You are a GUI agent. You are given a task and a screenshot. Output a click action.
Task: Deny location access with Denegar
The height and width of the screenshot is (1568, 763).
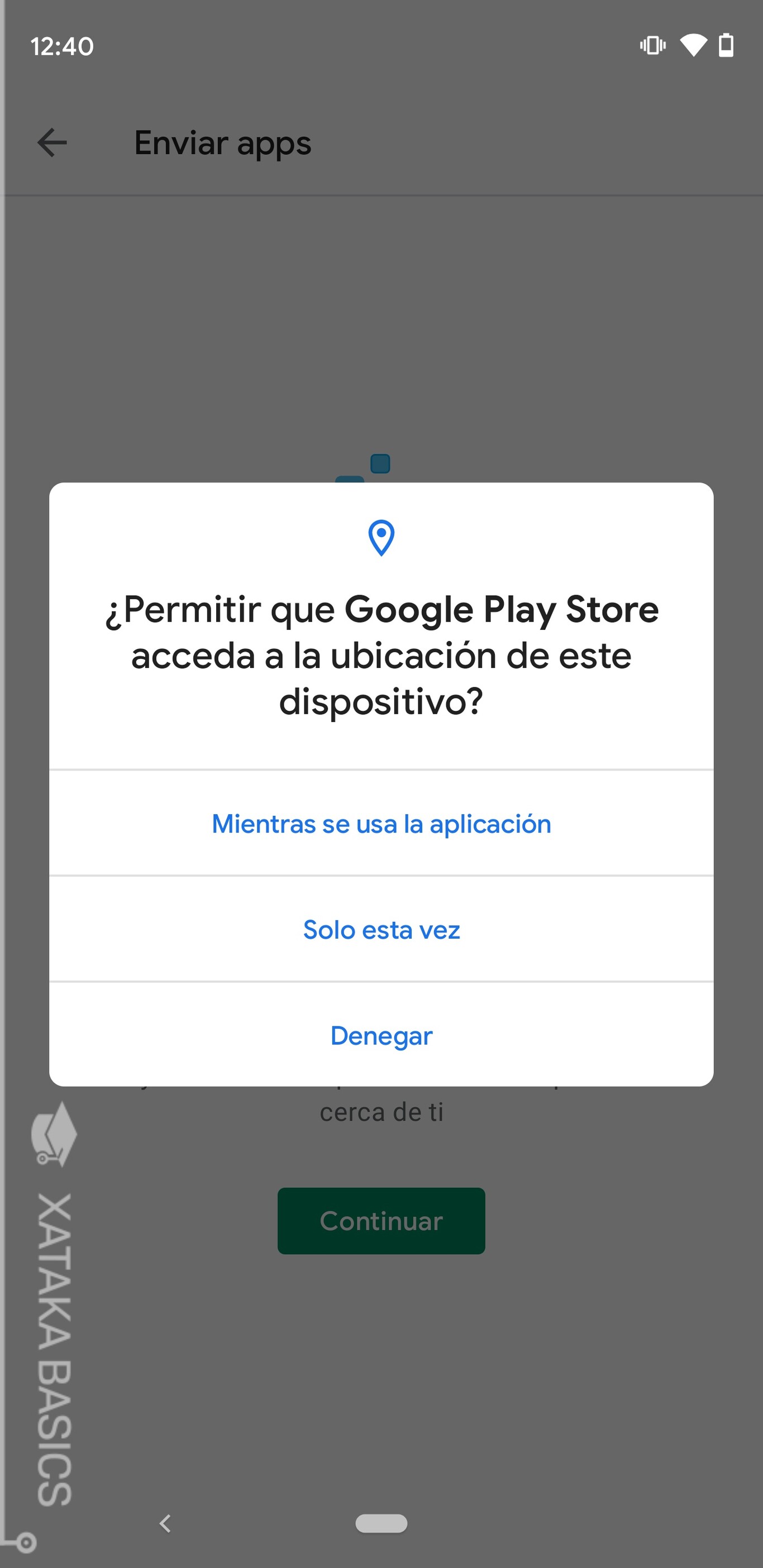click(x=381, y=1035)
